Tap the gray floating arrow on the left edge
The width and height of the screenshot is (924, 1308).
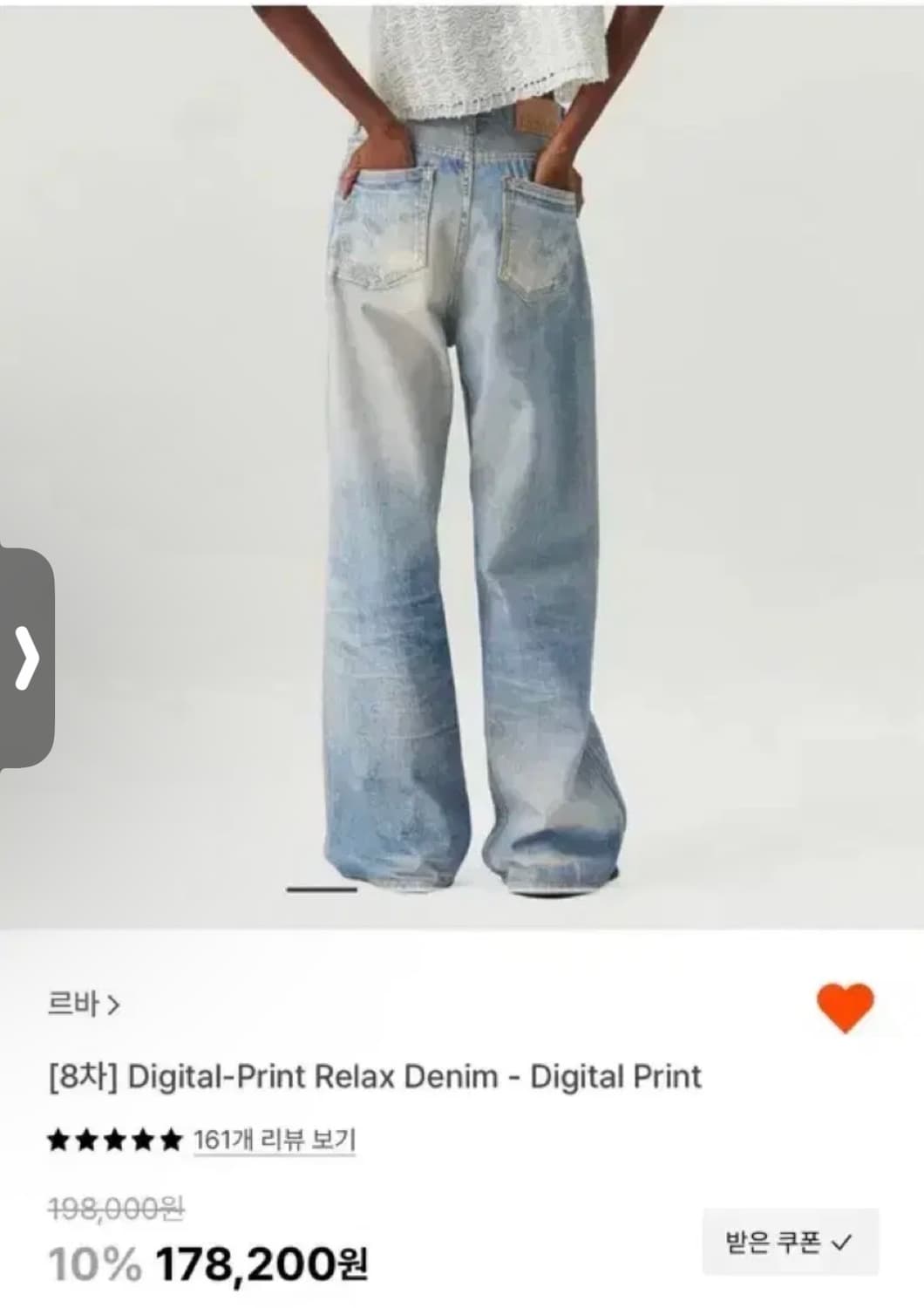pos(26,659)
